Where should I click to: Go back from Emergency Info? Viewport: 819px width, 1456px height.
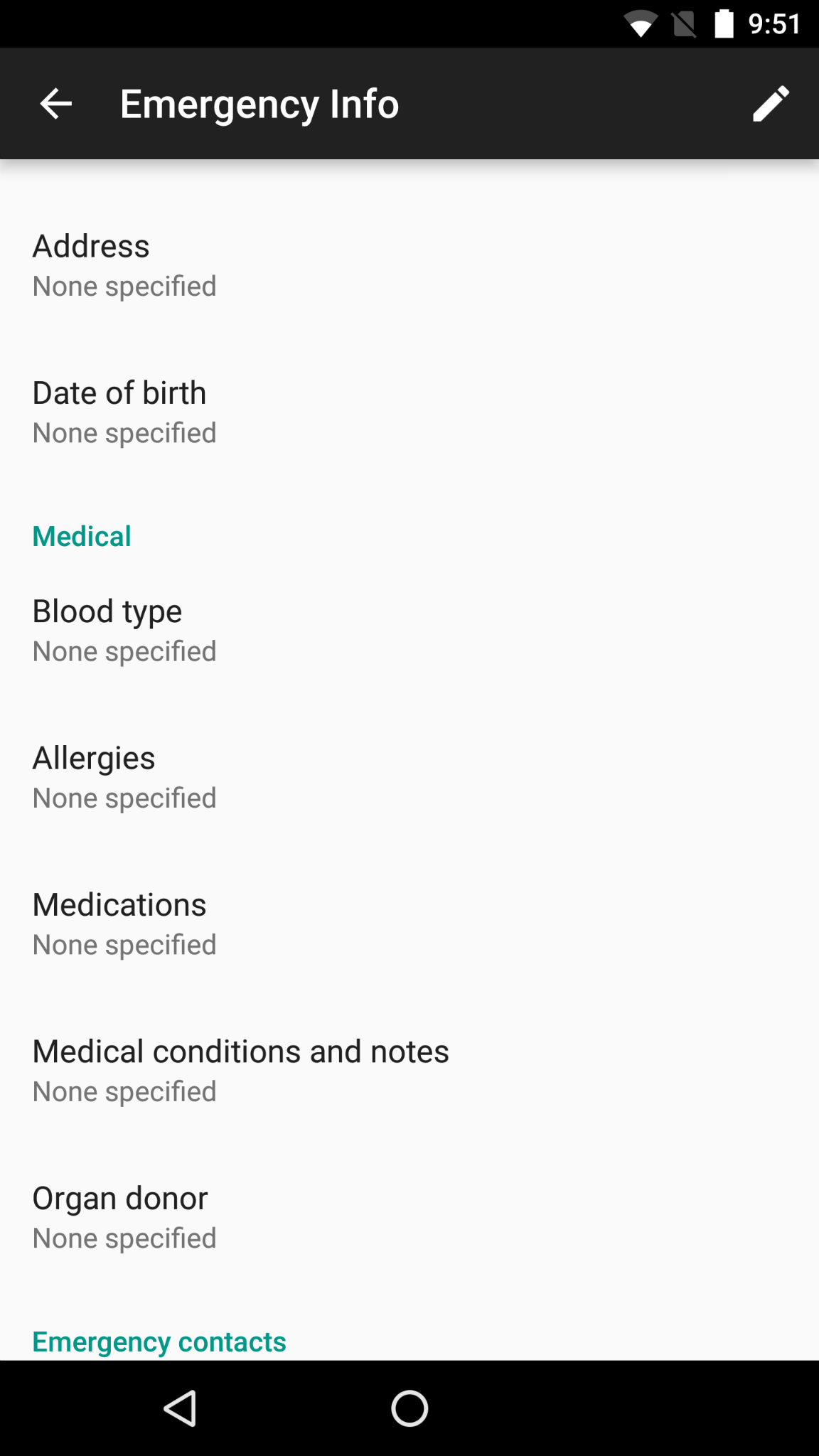click(55, 104)
